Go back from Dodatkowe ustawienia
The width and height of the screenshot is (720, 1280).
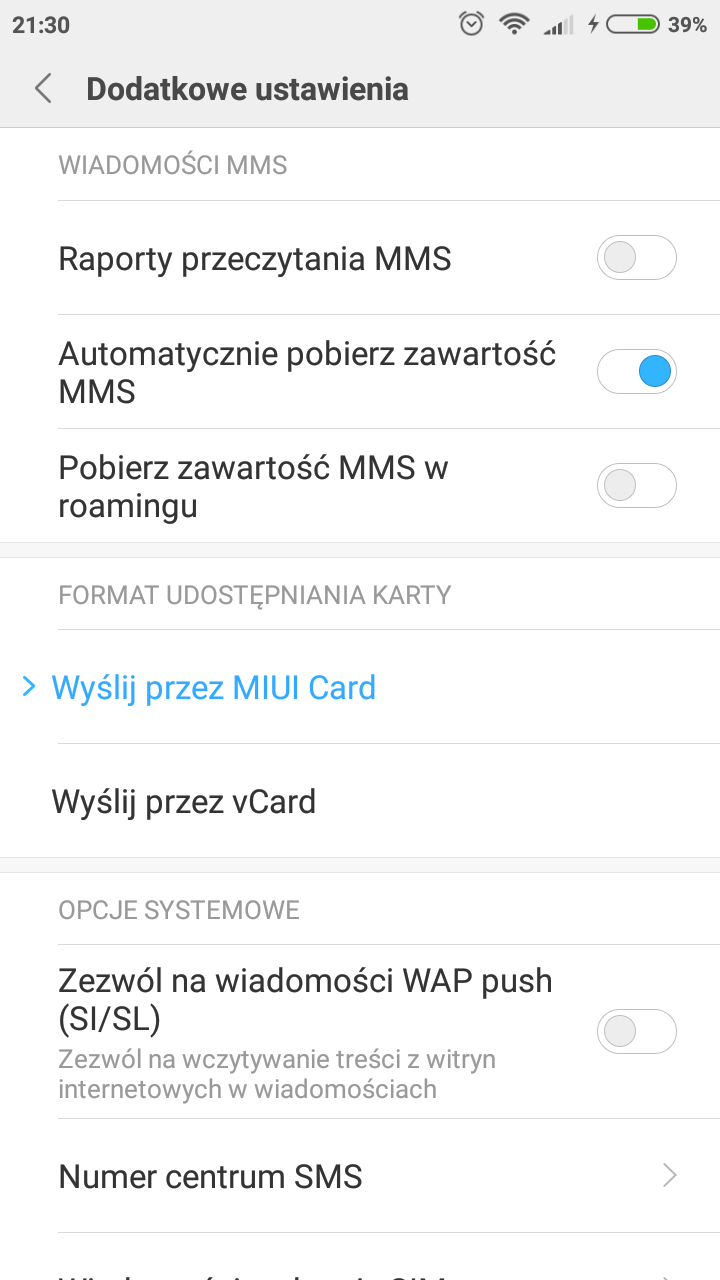click(42, 88)
